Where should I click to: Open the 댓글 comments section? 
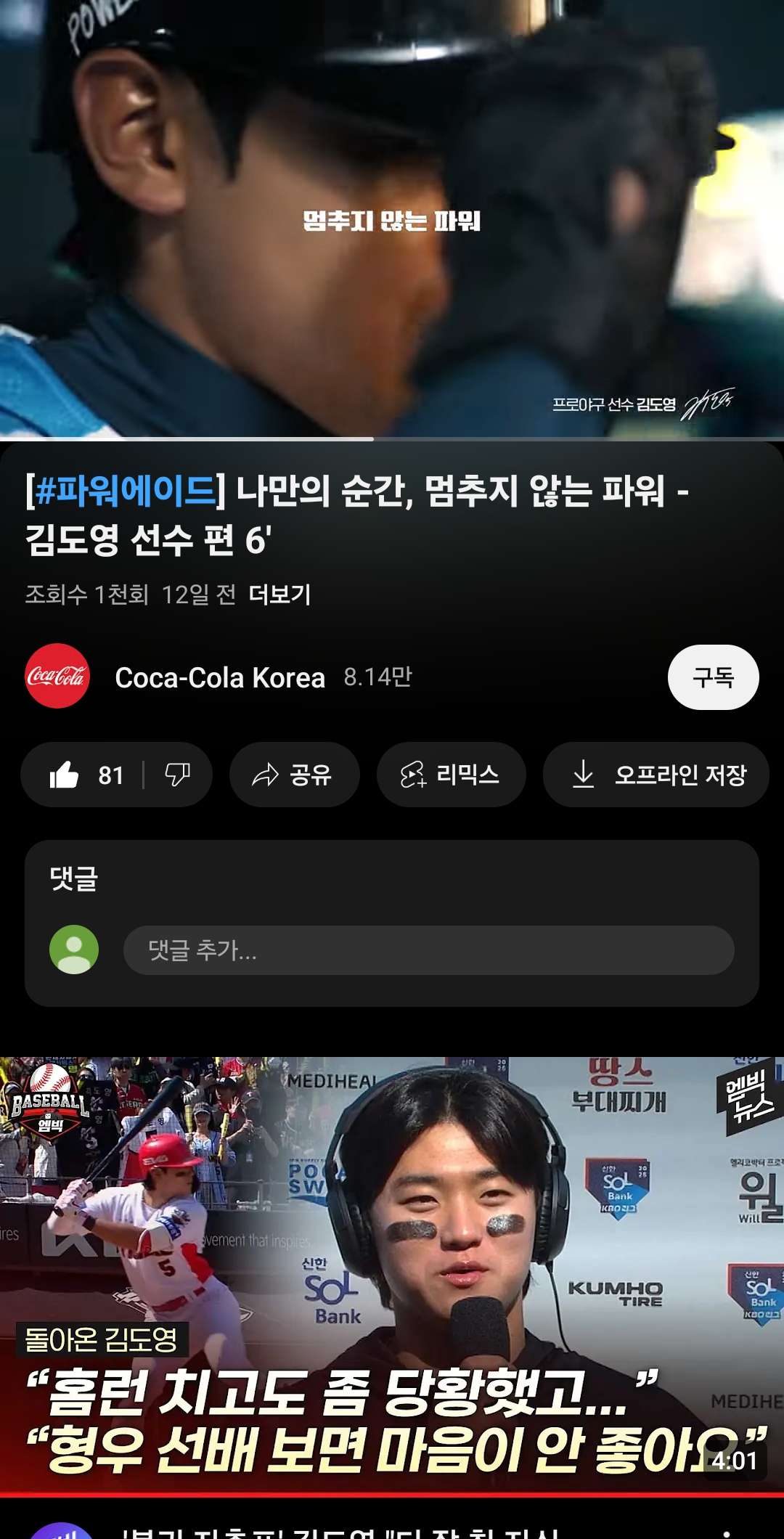(74, 879)
